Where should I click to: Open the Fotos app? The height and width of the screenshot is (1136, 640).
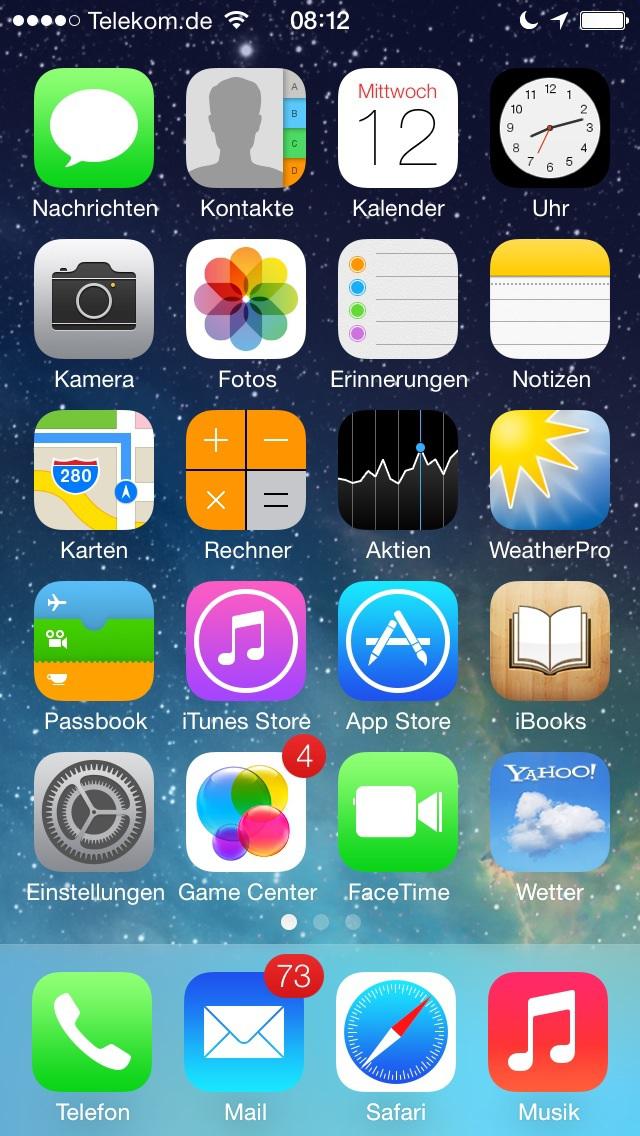tap(246, 299)
